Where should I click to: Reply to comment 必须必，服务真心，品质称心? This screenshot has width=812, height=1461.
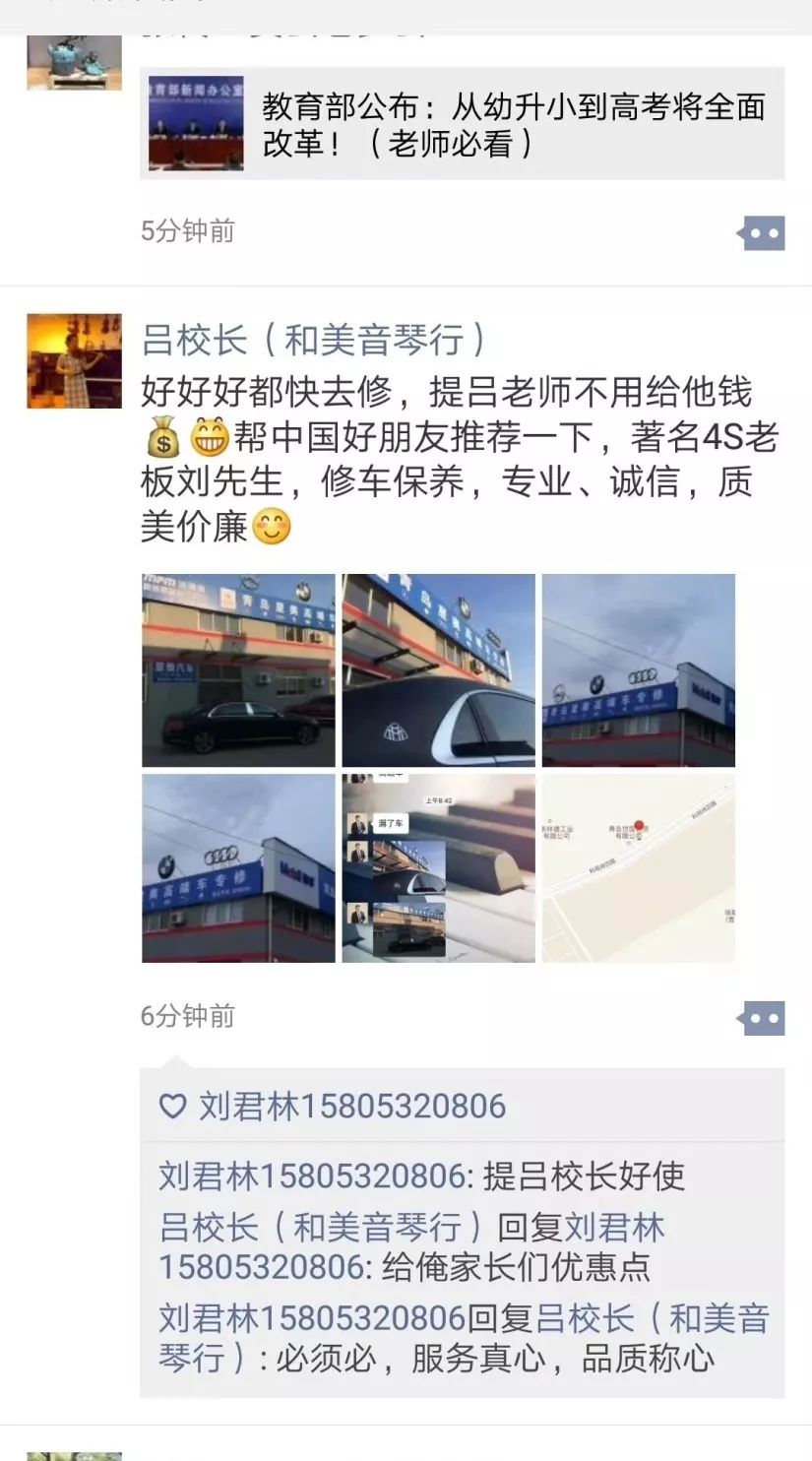point(494,1359)
